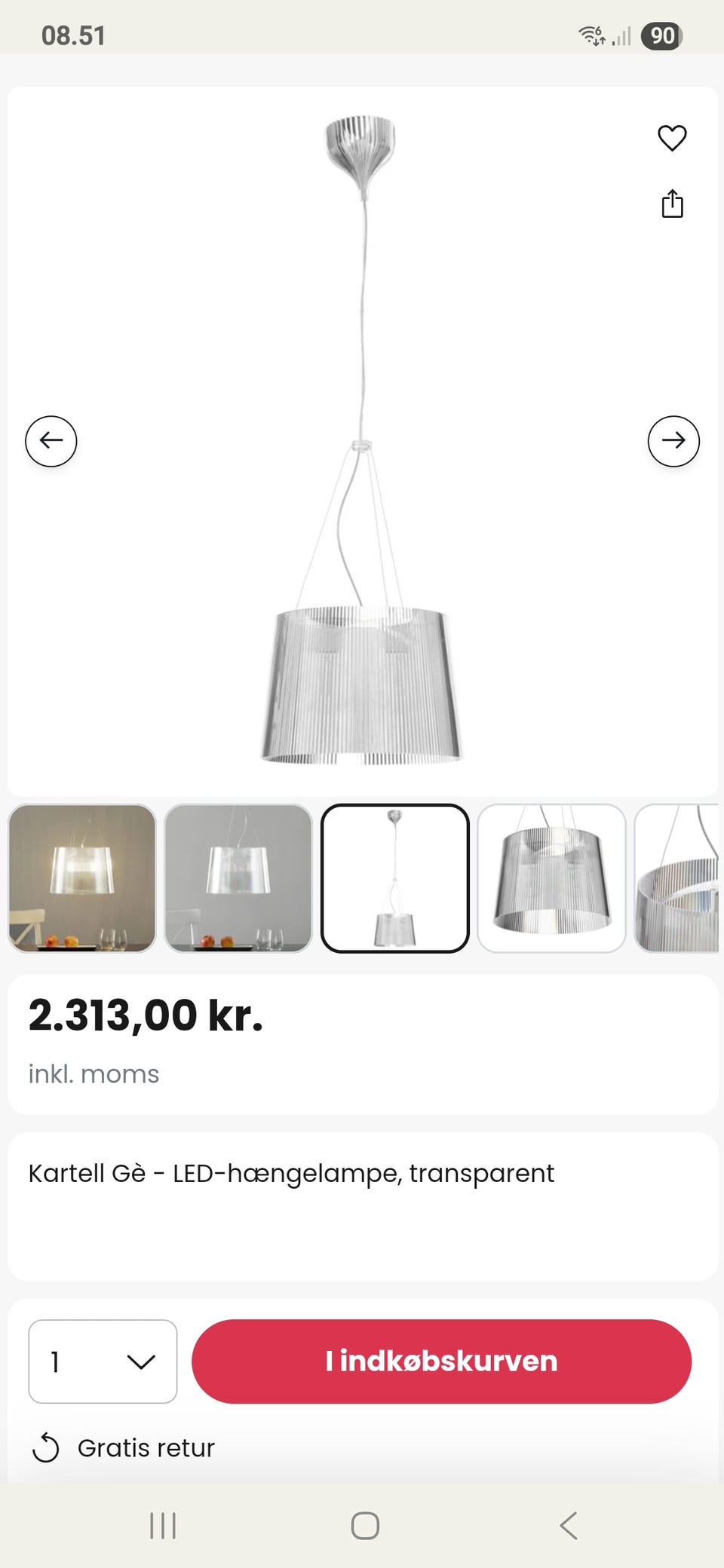
Task: Go to the previous product image
Action: point(51,442)
